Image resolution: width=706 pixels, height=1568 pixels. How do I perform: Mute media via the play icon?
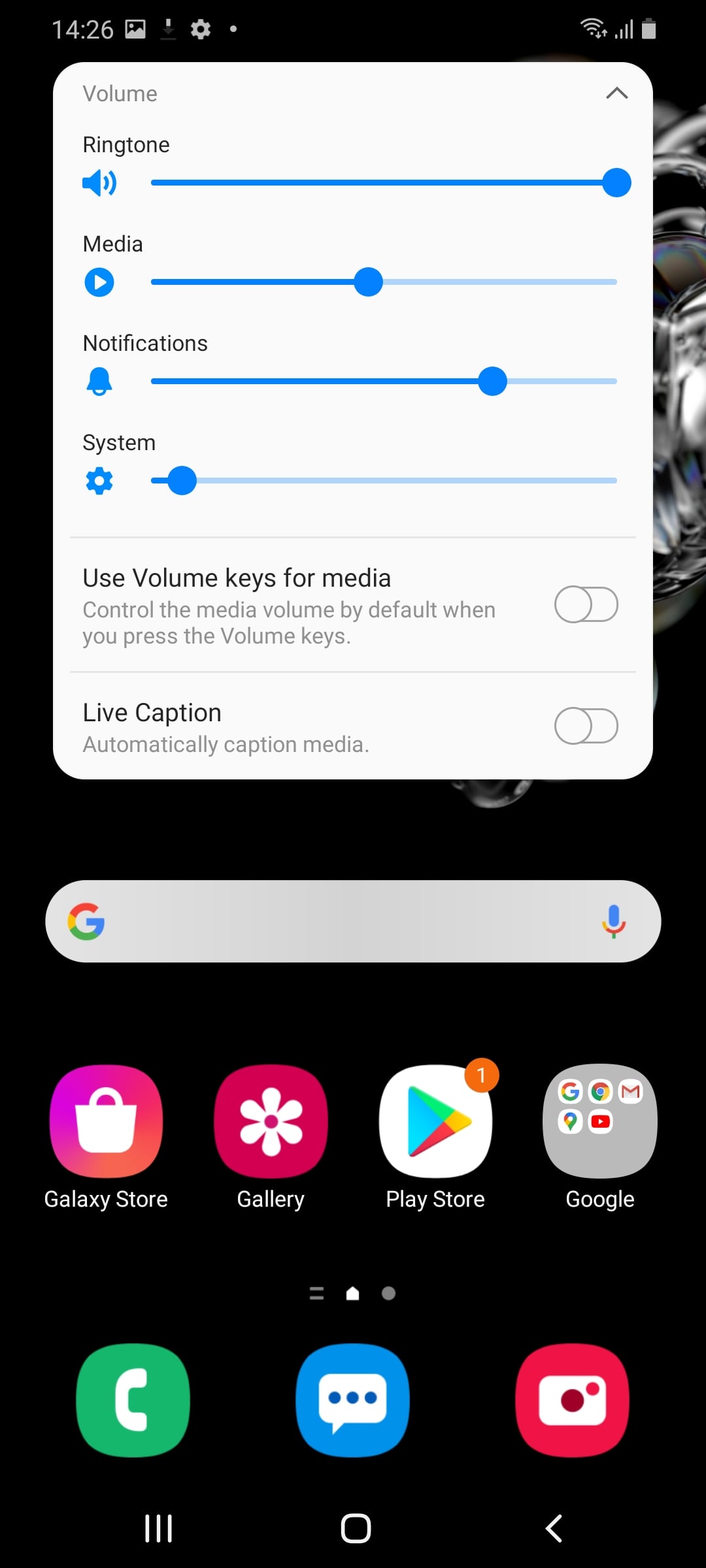coord(99,282)
